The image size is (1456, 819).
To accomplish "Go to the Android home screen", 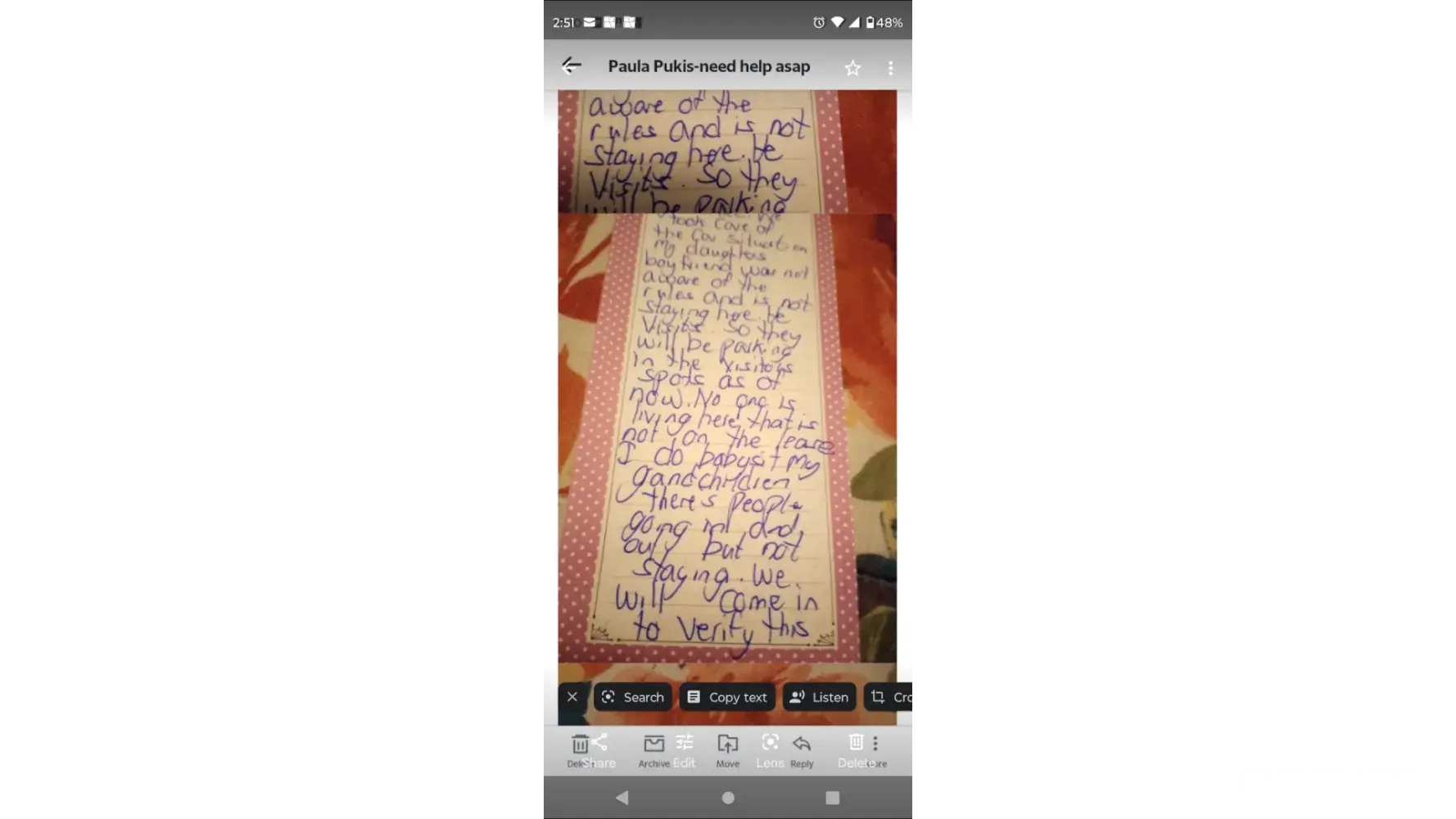I will 727,798.
